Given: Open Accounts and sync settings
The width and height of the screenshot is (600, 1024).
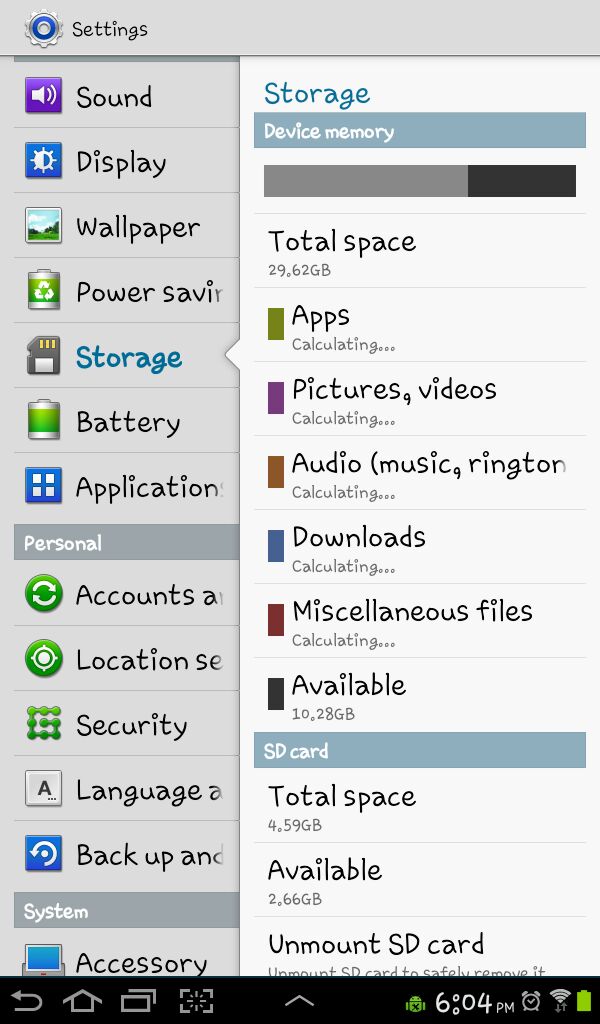Looking at the screenshot, I should point(126,594).
